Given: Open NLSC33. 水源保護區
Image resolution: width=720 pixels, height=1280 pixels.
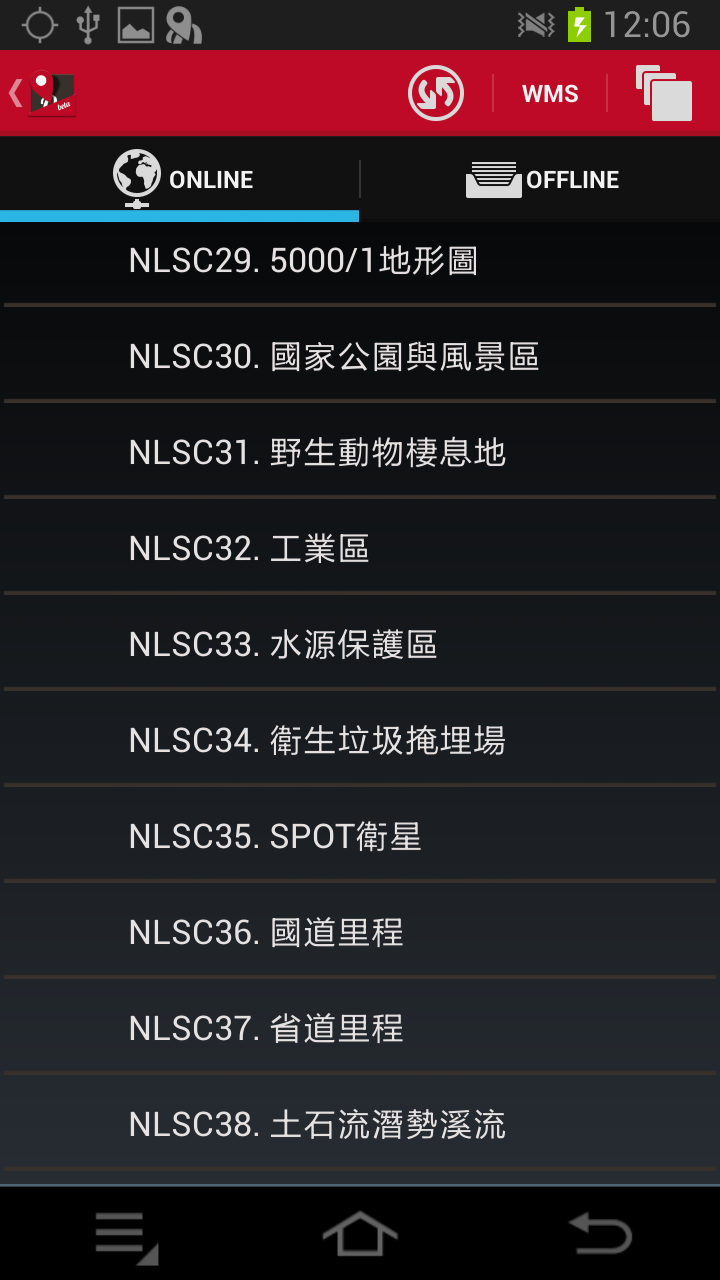Looking at the screenshot, I should (x=360, y=645).
